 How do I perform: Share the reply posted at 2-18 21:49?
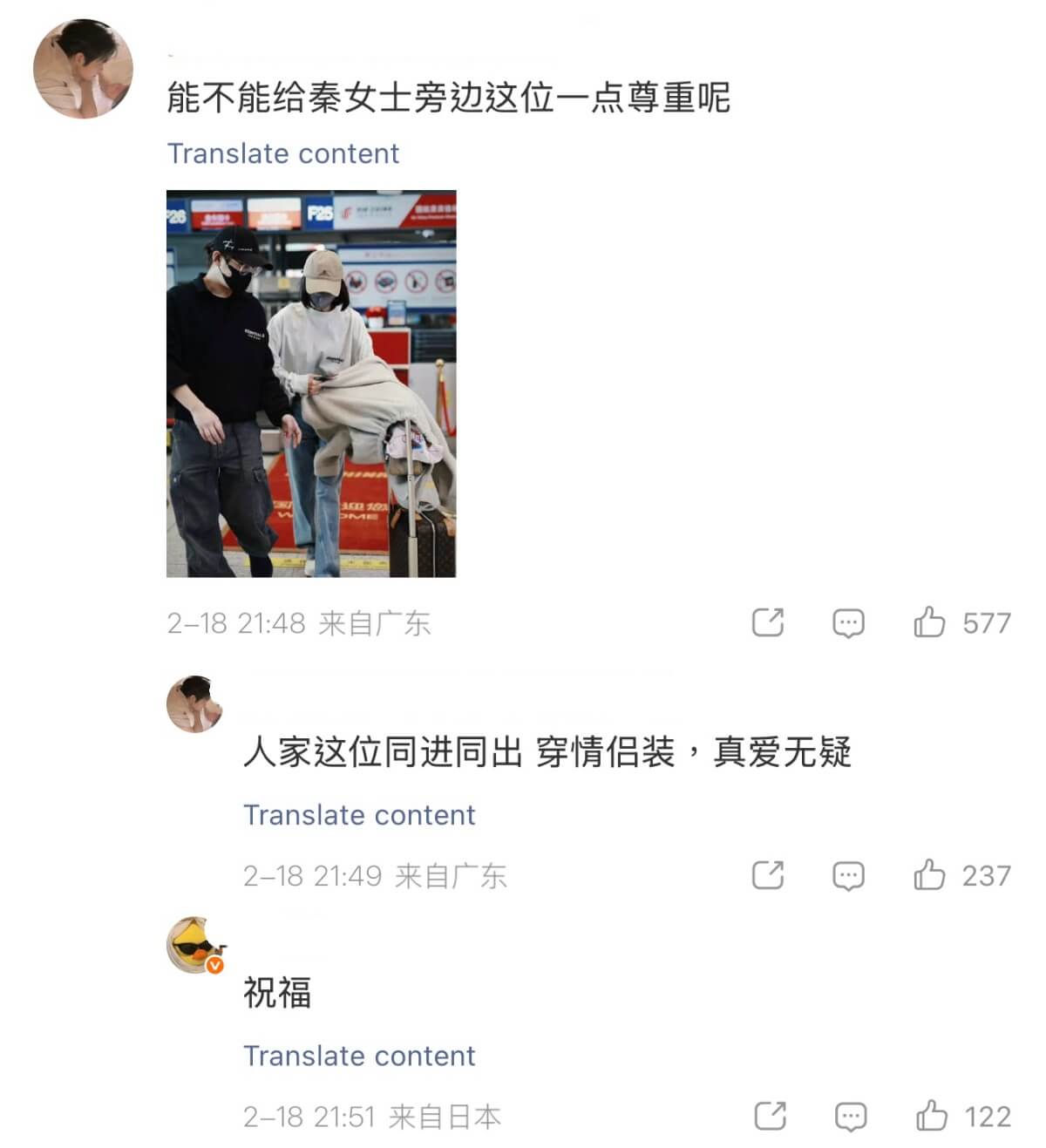(x=767, y=874)
